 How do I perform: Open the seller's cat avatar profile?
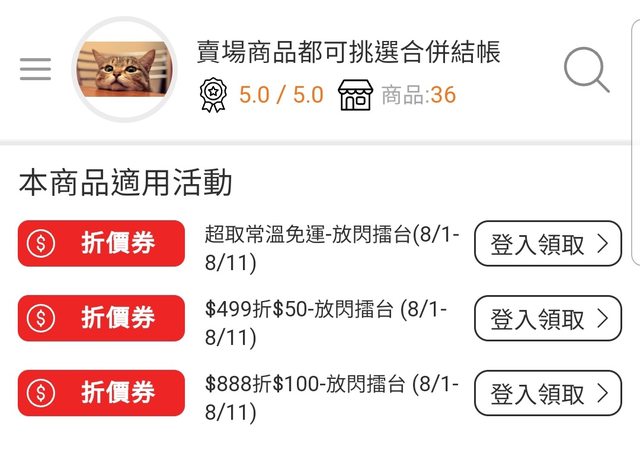pyautogui.click(x=124, y=70)
